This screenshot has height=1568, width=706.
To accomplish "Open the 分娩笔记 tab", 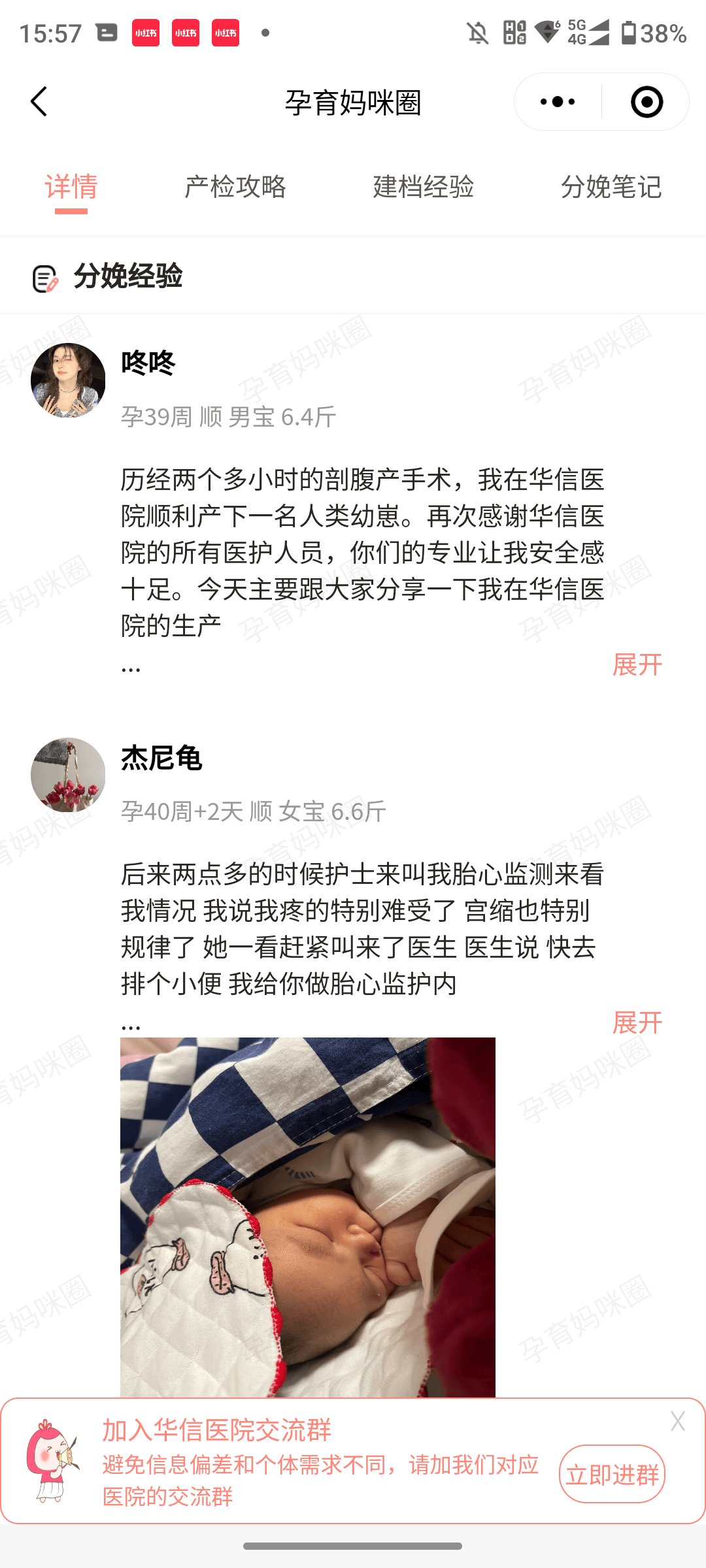I will coord(611,187).
